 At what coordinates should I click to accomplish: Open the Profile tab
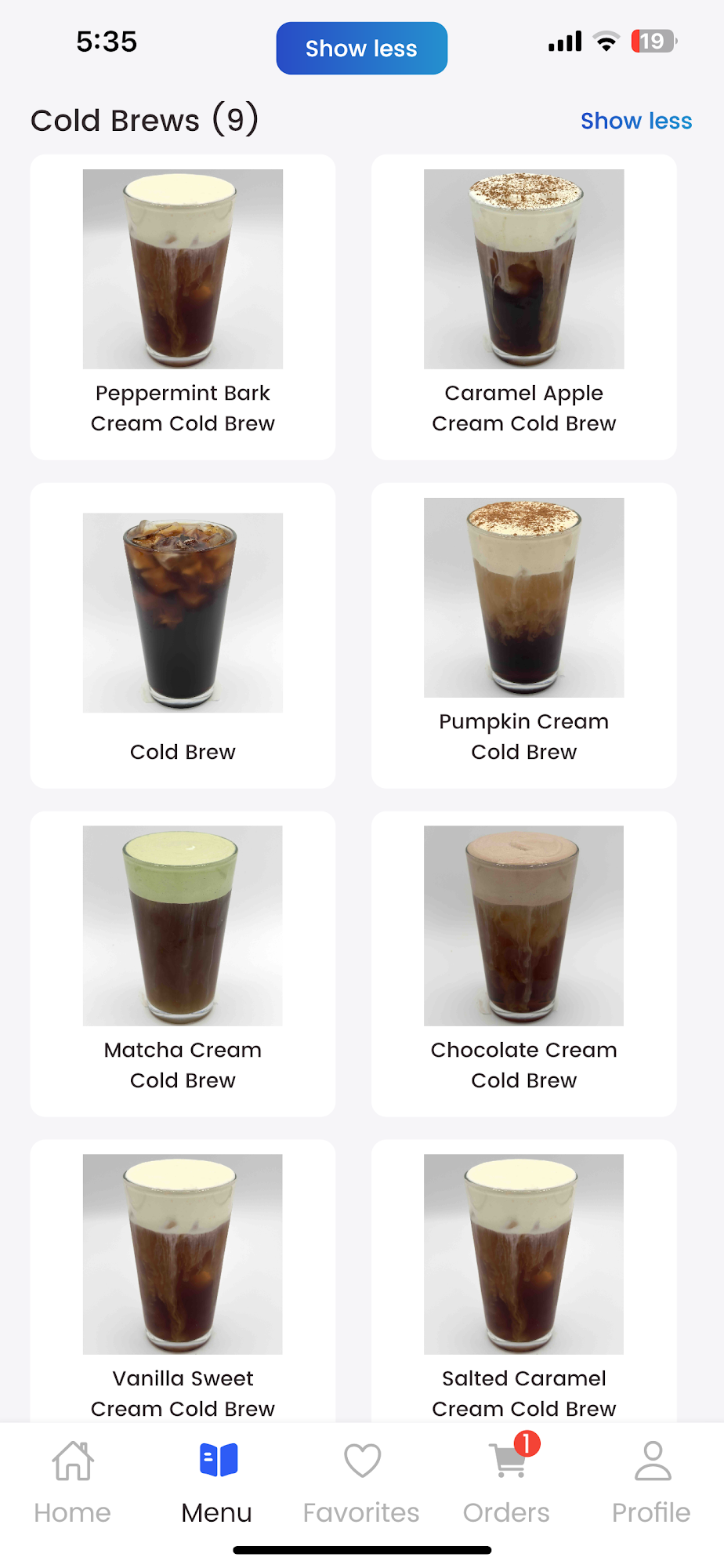[651, 1482]
